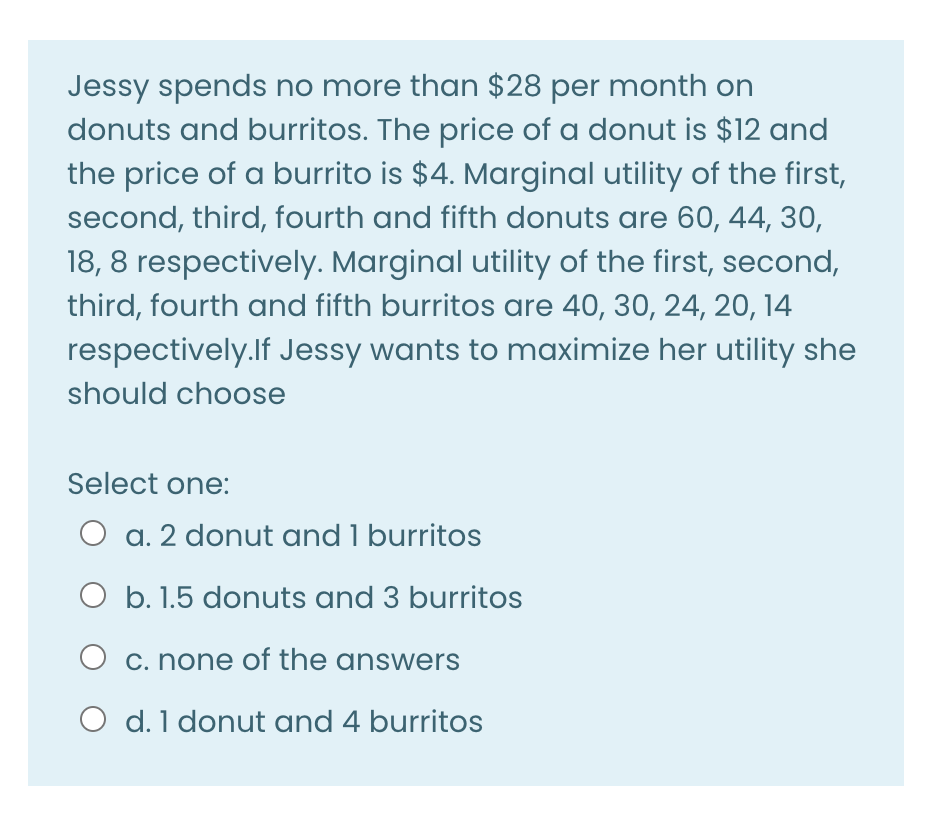Screen dimensions: 944x816
Task: Mark option d. 1 donut and 4 burritos
Action: [x=94, y=722]
